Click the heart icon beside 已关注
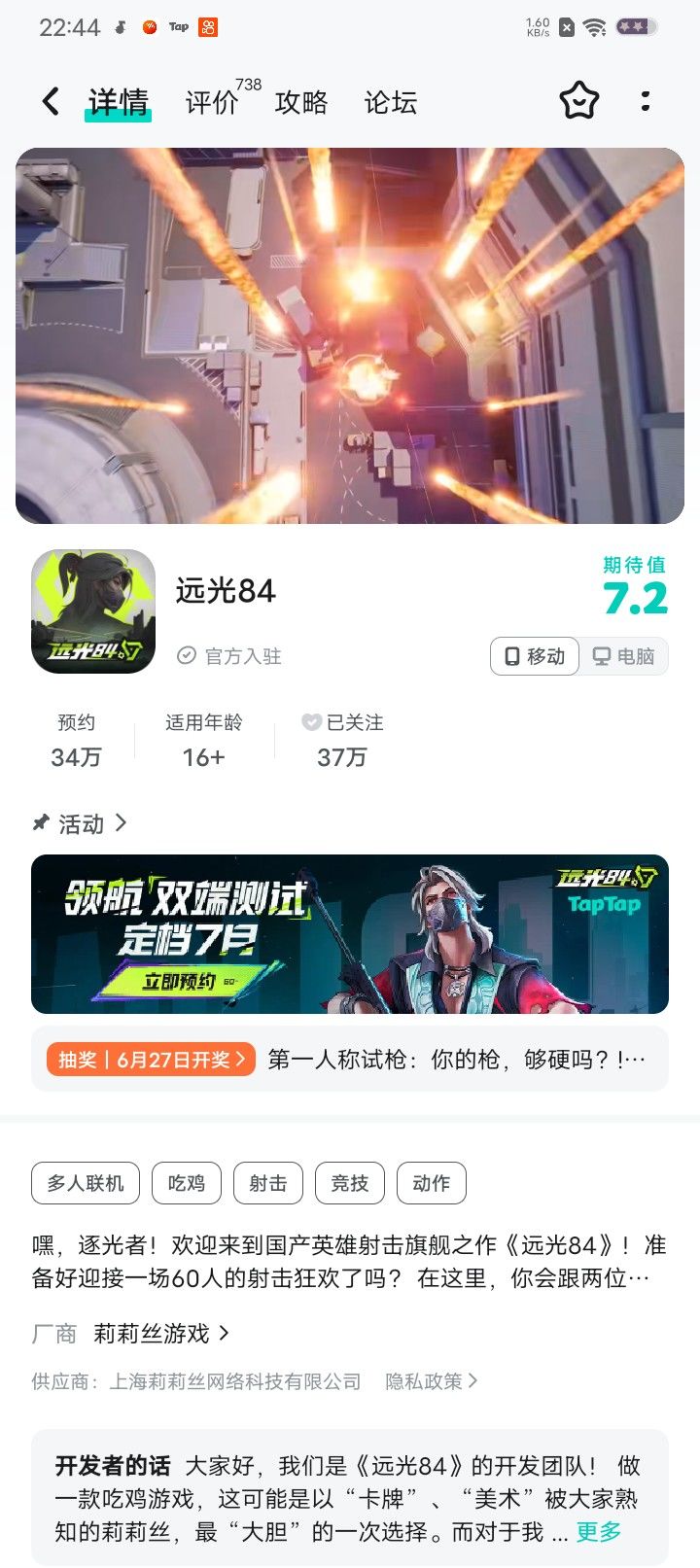 pos(310,721)
